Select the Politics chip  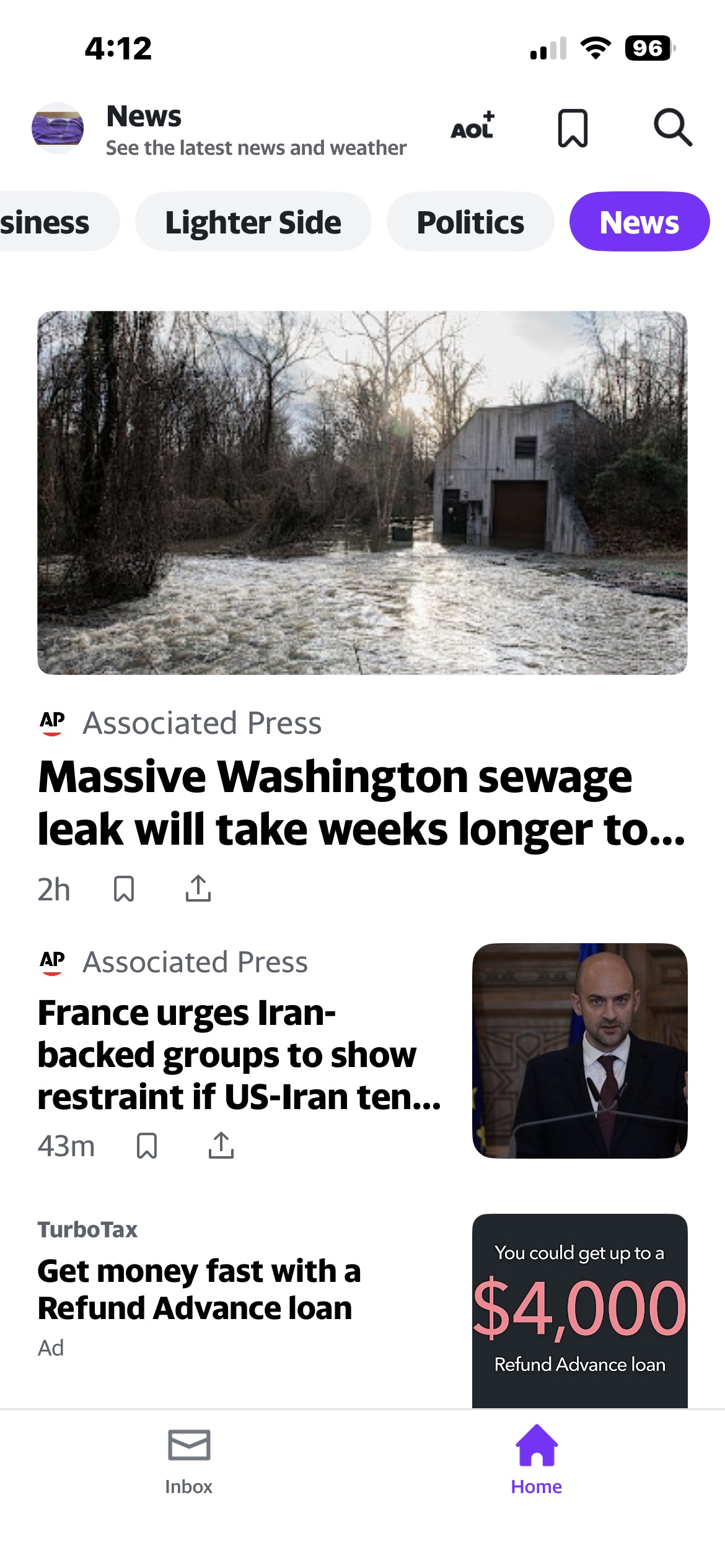pos(470,222)
